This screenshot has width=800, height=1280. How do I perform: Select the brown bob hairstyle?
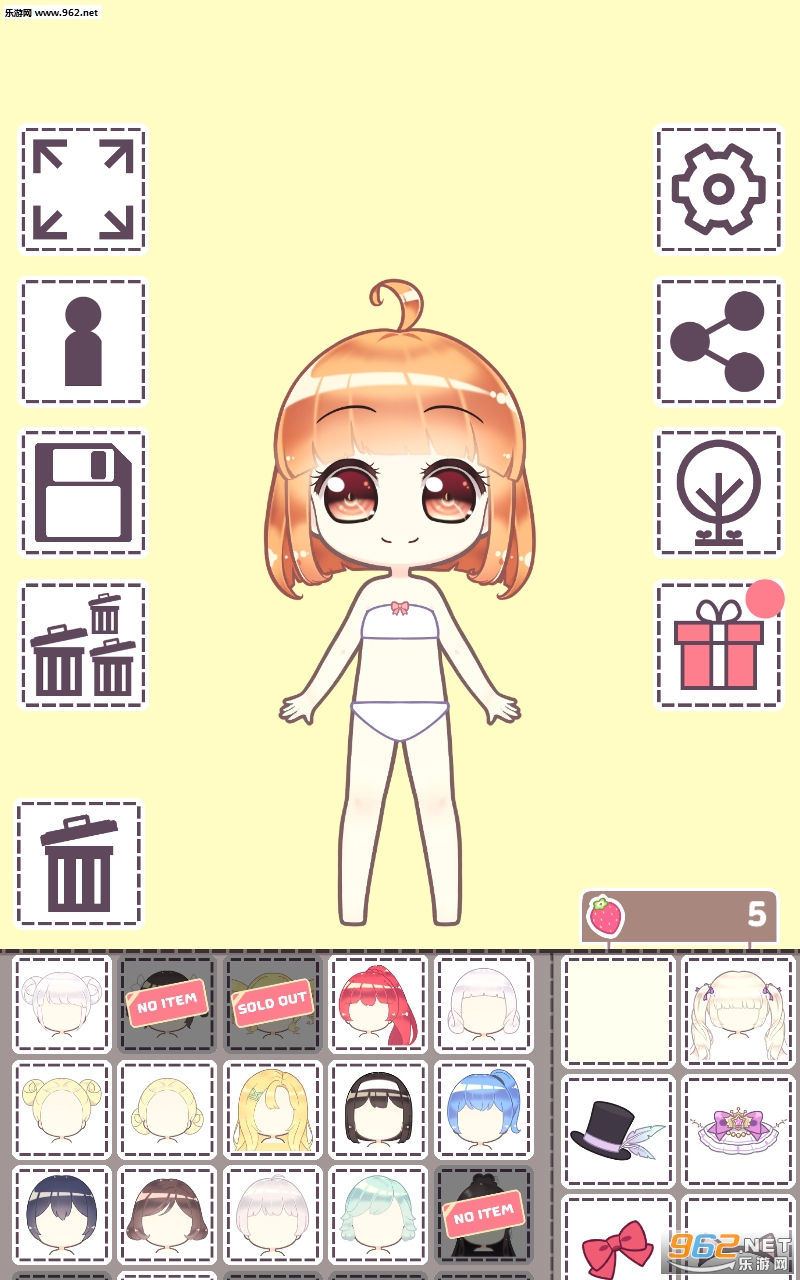tap(167, 1214)
